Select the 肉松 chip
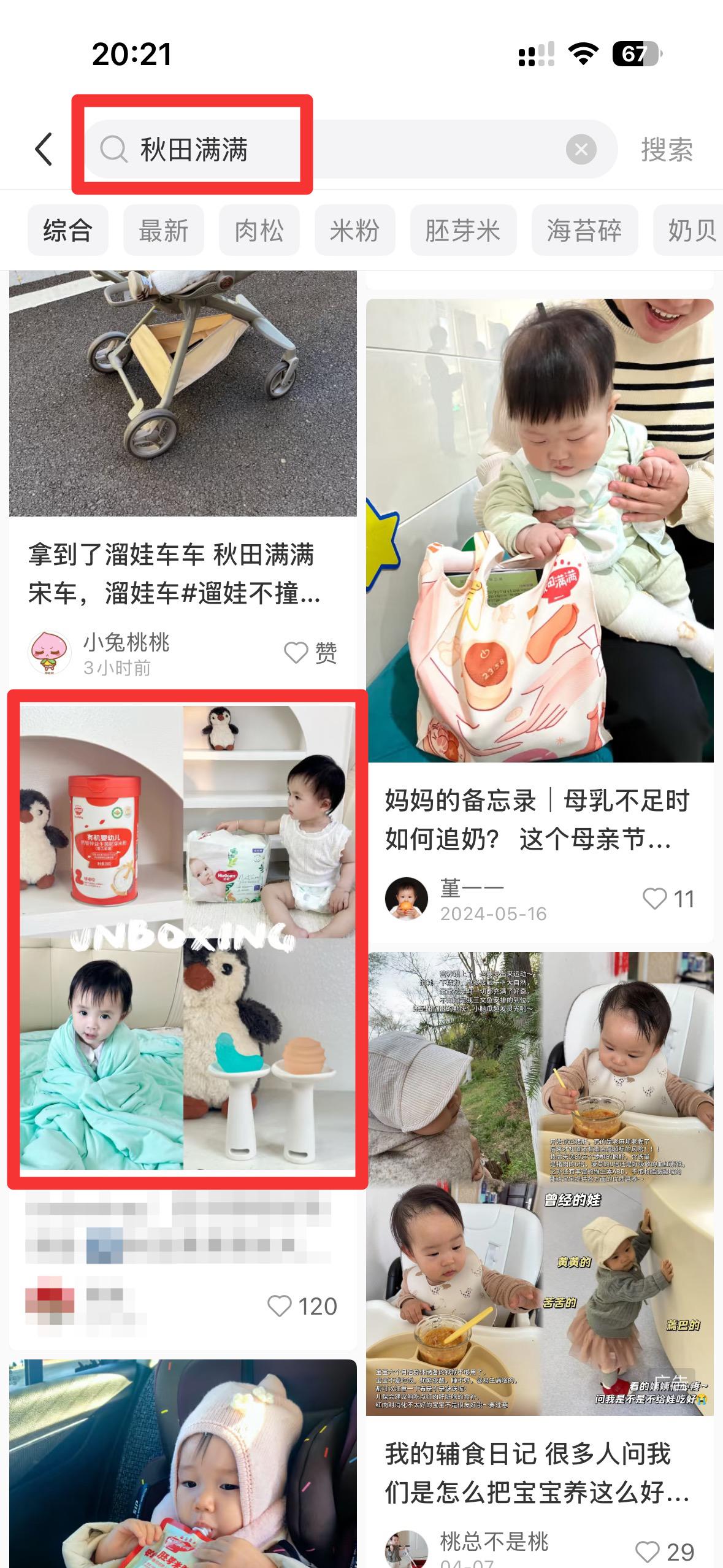 [x=259, y=231]
